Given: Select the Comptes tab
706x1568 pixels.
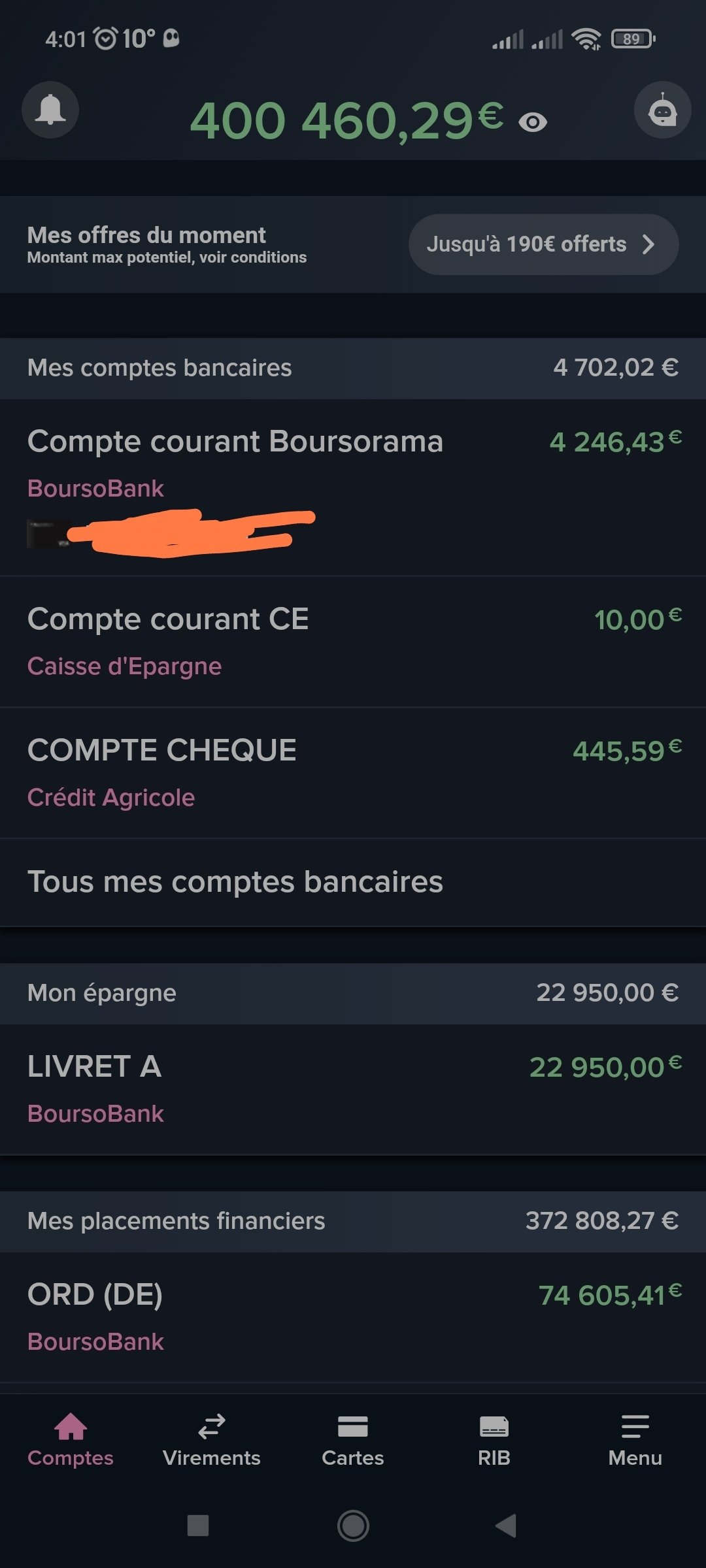Looking at the screenshot, I should tap(71, 1441).
